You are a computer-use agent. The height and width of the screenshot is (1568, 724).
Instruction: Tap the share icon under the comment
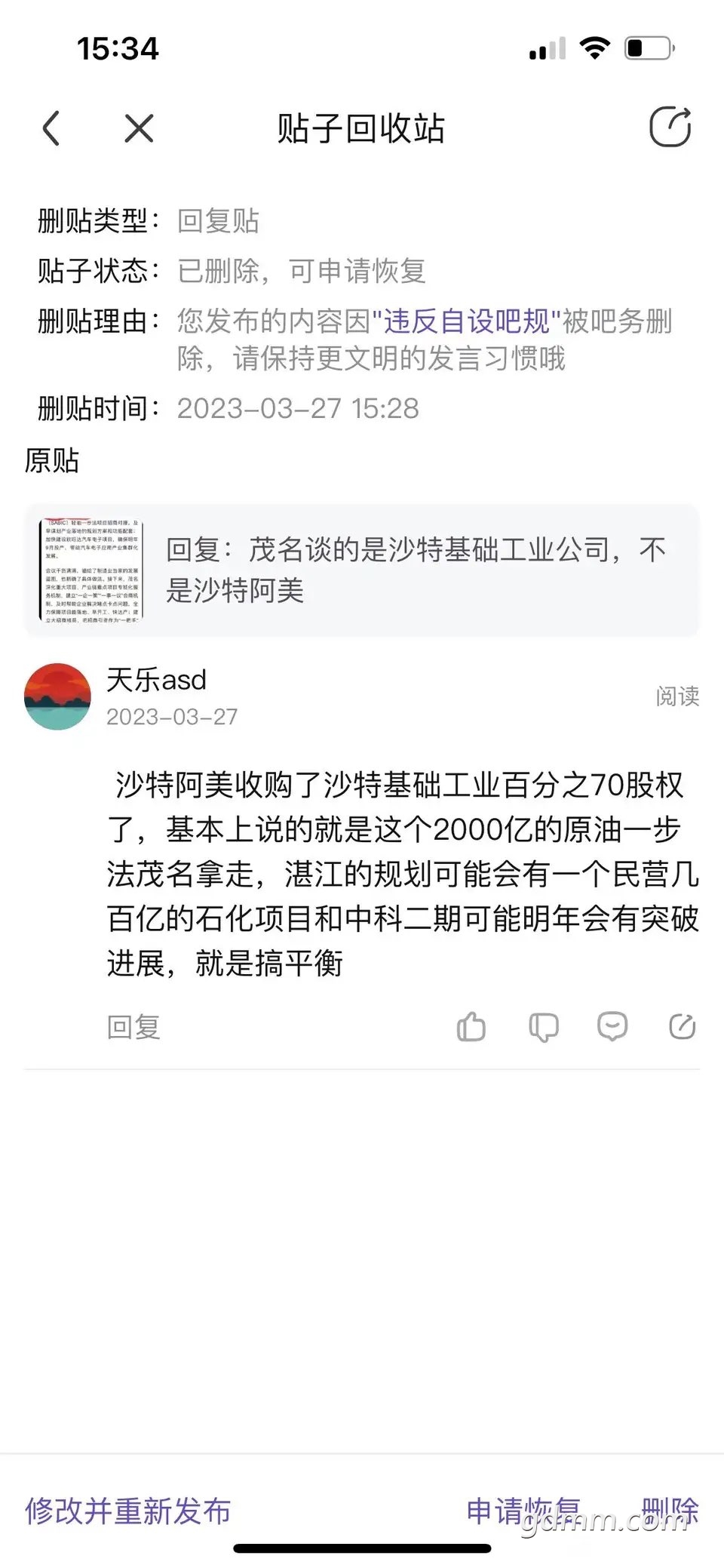point(683,1026)
